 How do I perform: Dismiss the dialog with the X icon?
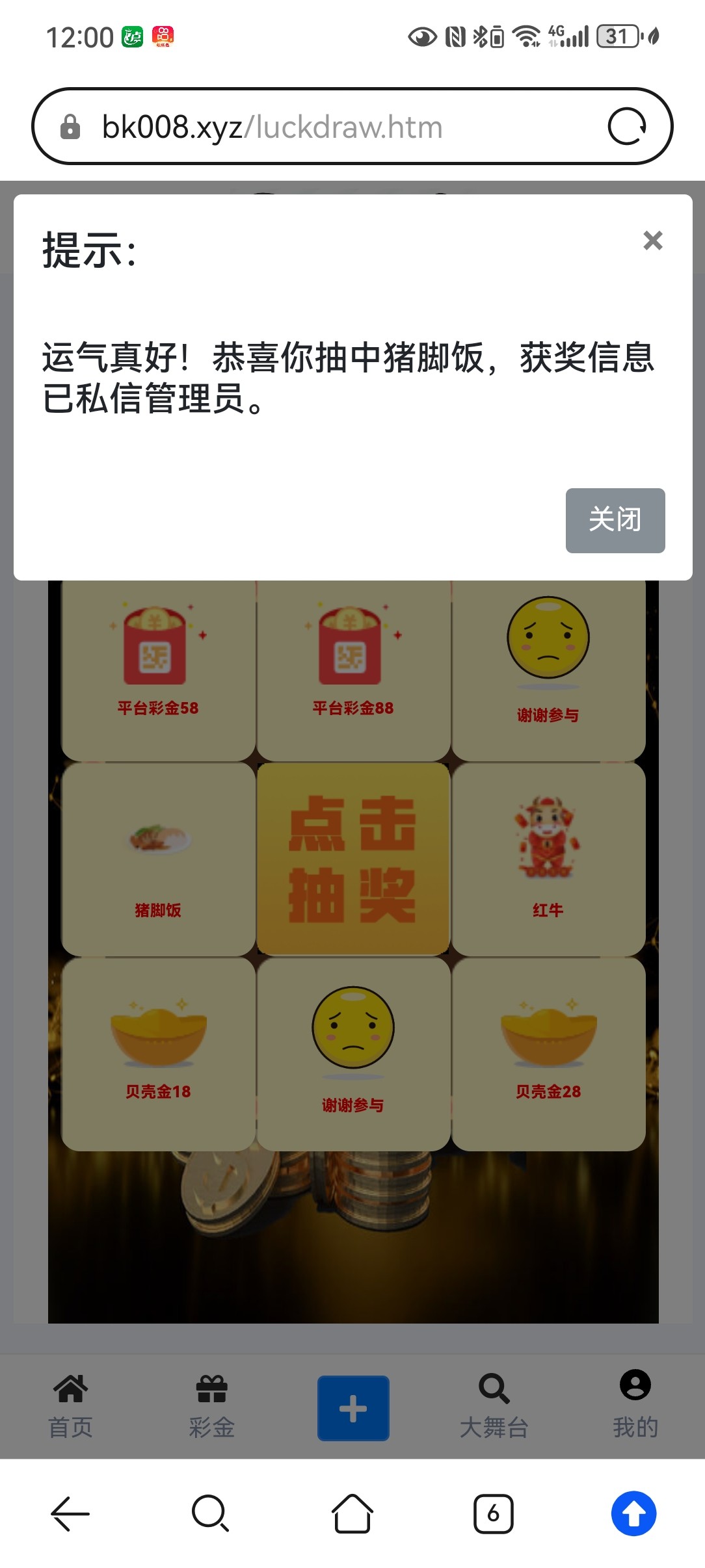point(652,241)
